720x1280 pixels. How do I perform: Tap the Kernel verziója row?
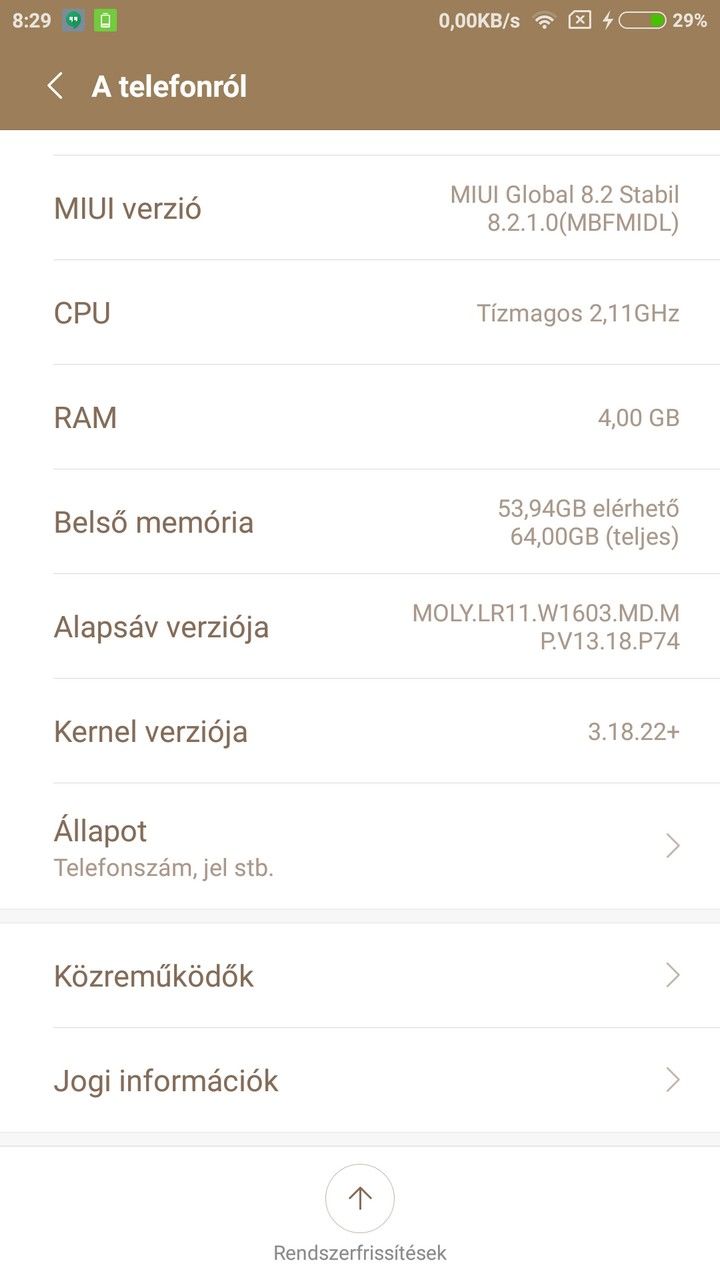[360, 731]
